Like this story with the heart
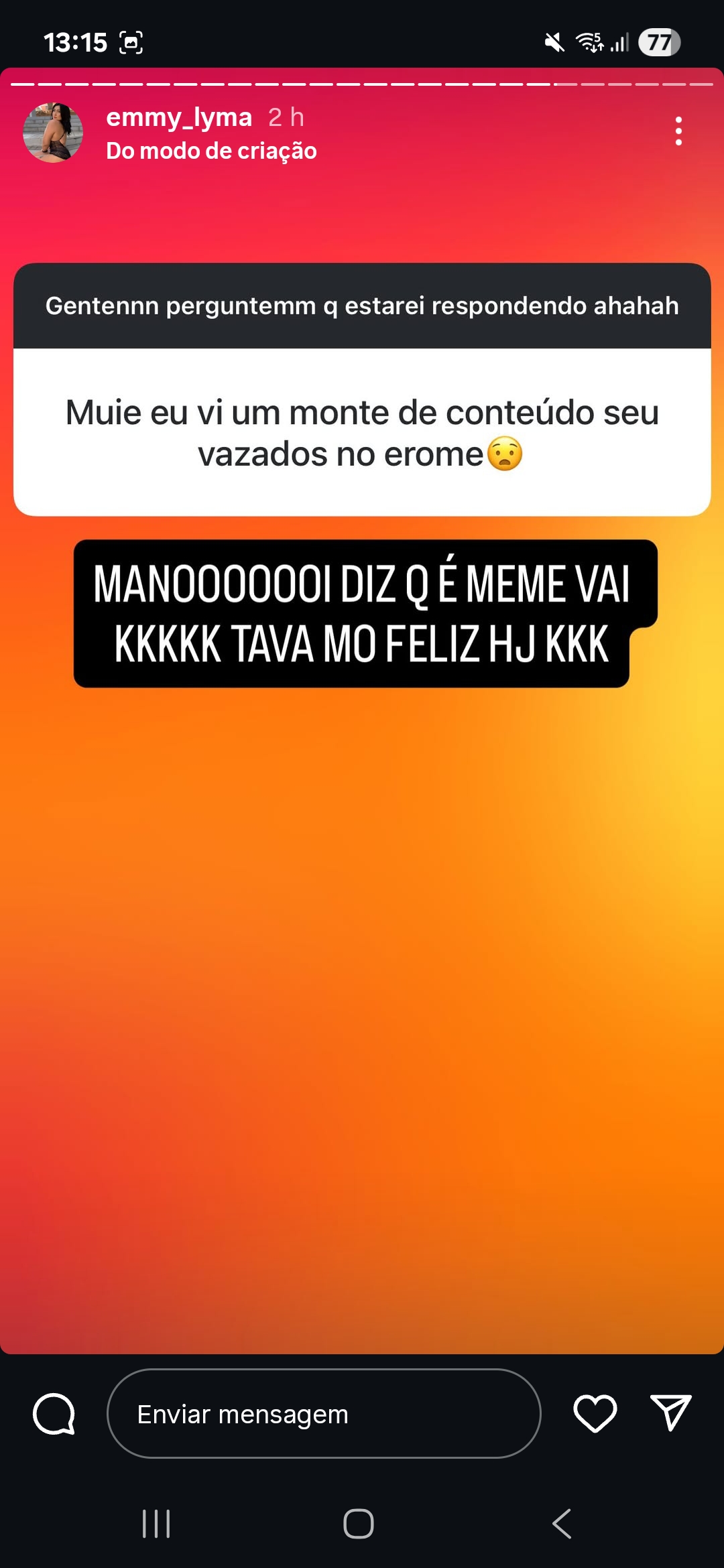Screen dimensions: 724x1568 pyautogui.click(x=595, y=1413)
